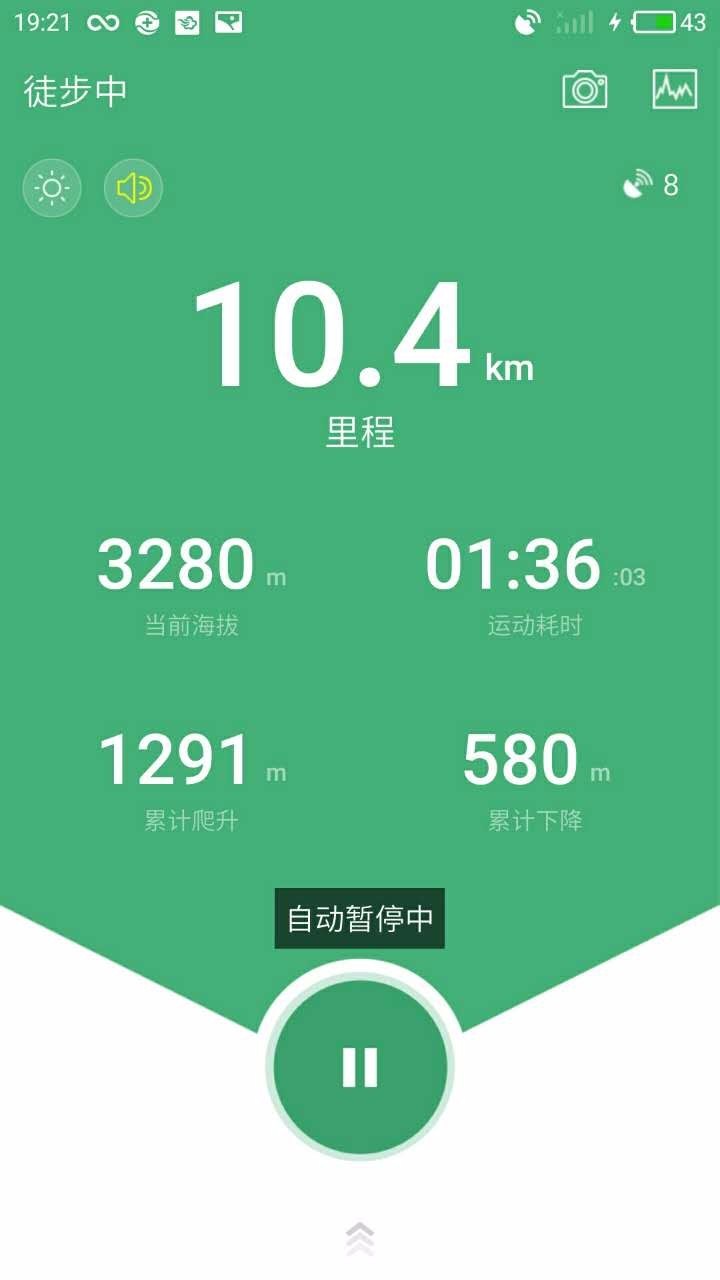Open the camera to take a photo
The image size is (720, 1280).
[586, 88]
